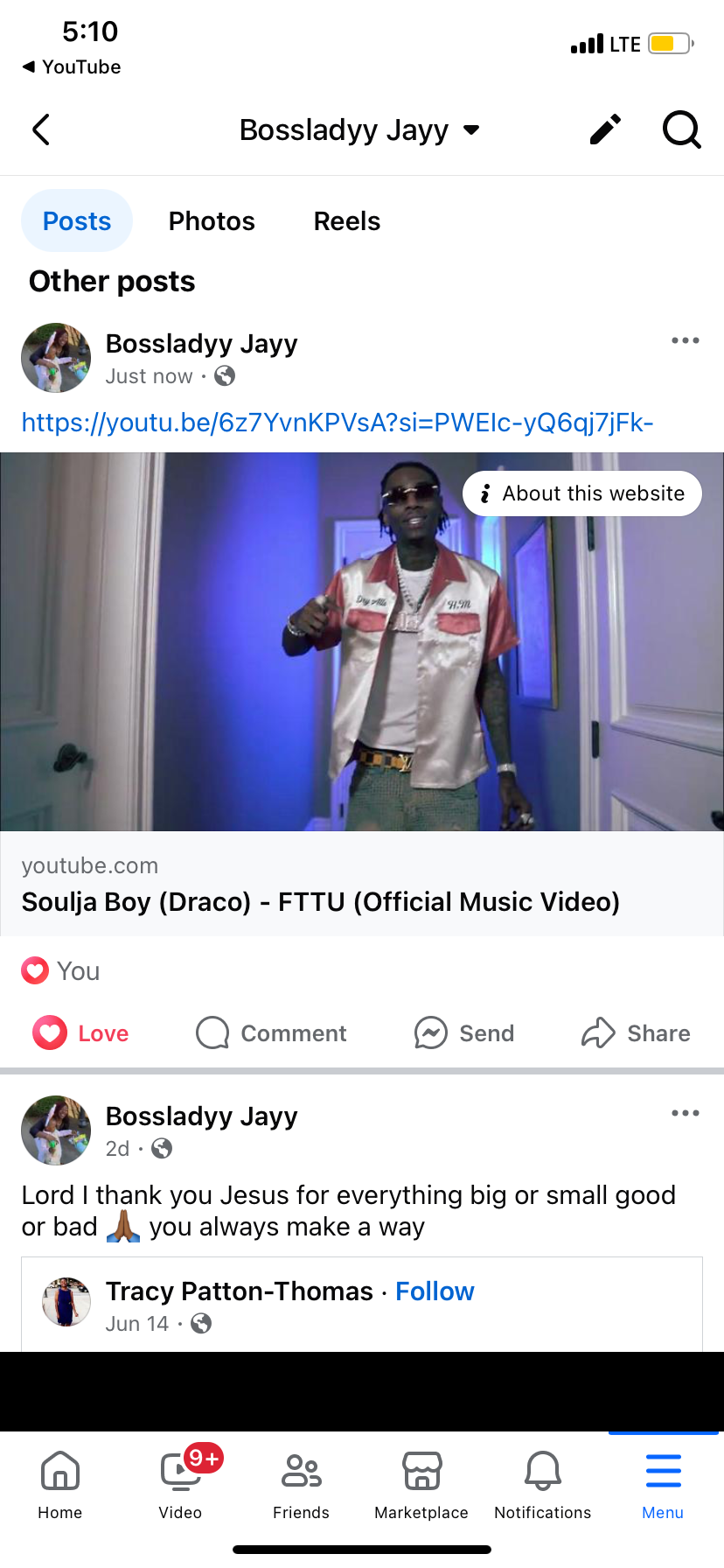The height and width of the screenshot is (1568, 724).
Task: Comment on the Soulja Boy video post
Action: point(271,1033)
